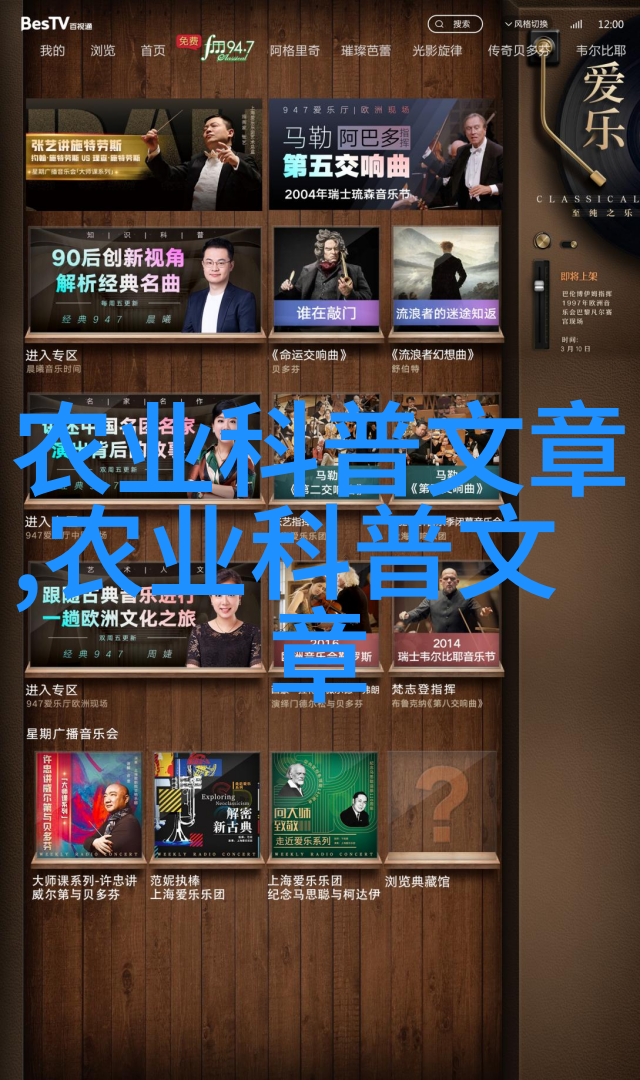Image resolution: width=640 pixels, height=1080 pixels.
Task: Switch to the 首页 tab
Action: (x=153, y=50)
